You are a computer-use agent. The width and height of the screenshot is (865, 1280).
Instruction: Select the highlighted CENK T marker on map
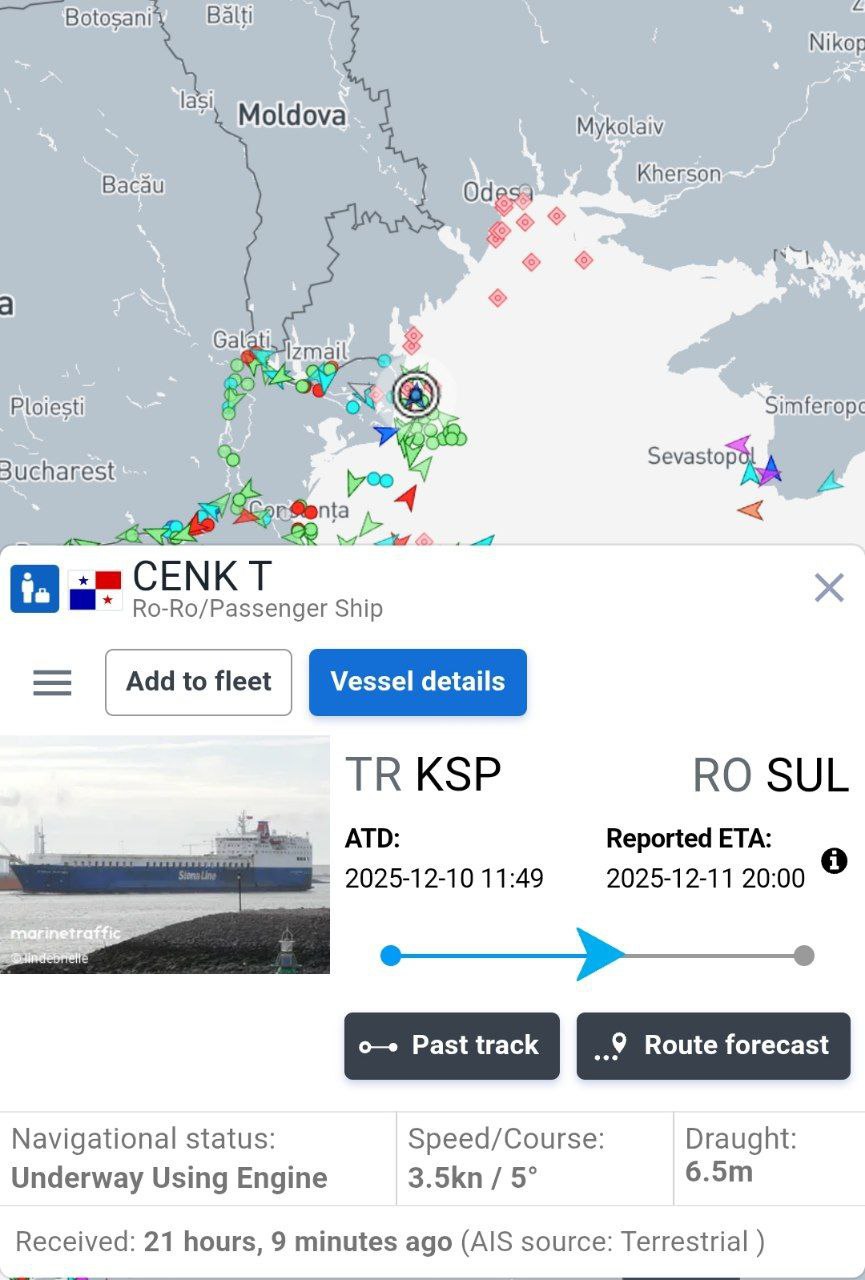coord(415,394)
